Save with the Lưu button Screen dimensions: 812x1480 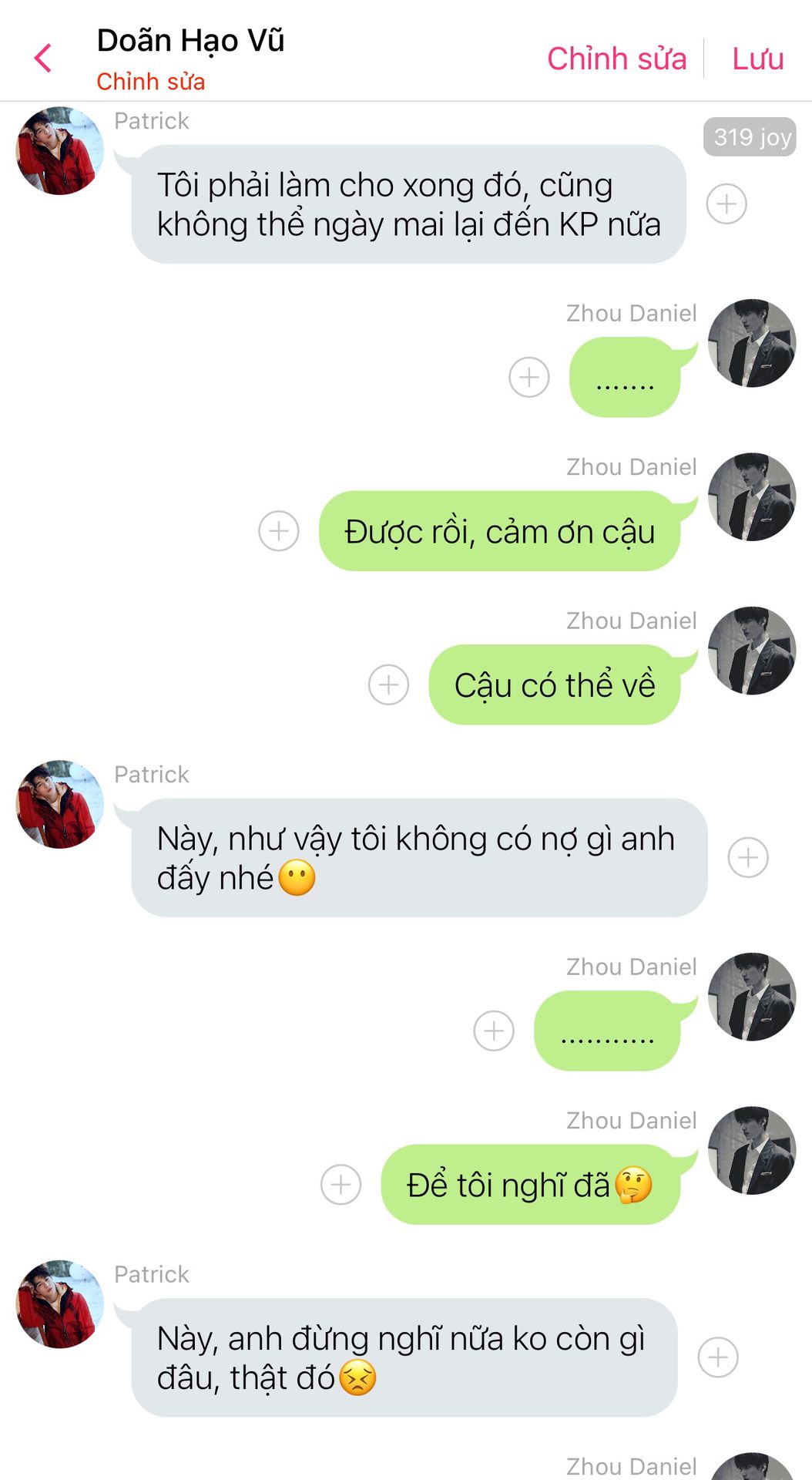point(757,59)
